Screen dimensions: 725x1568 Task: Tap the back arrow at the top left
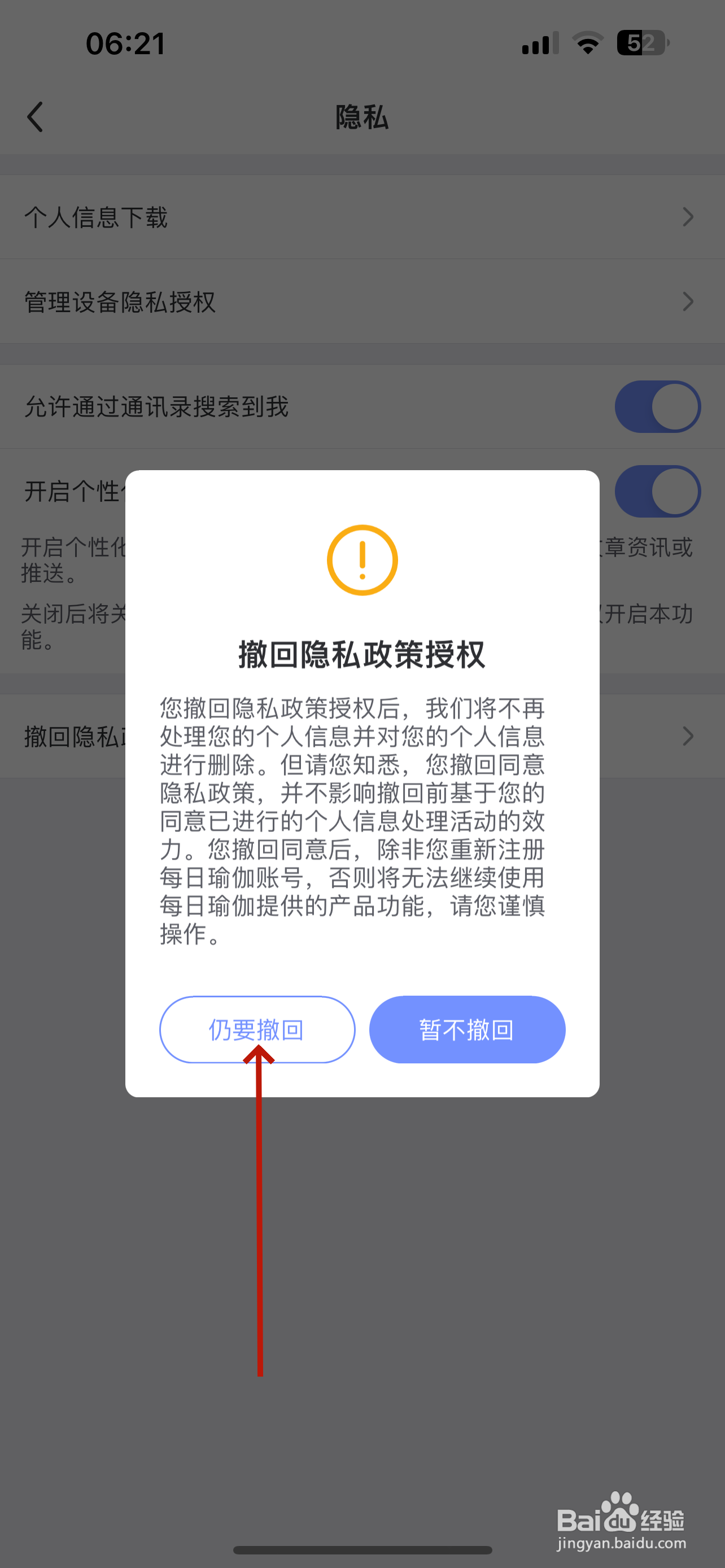click(34, 116)
